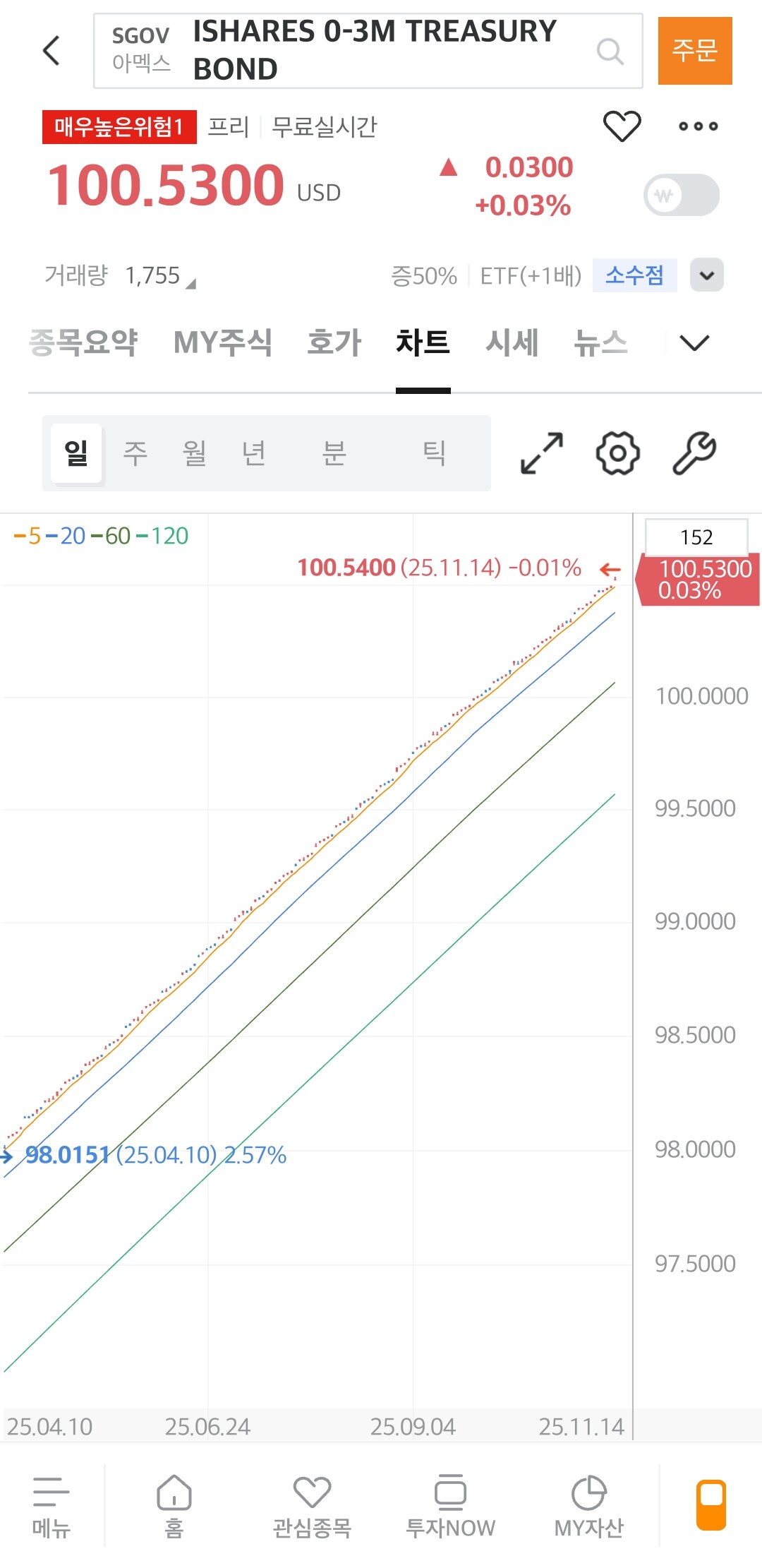This screenshot has height=1568, width=762.
Task: Switch to the 종목요약 tab
Action: 83,342
